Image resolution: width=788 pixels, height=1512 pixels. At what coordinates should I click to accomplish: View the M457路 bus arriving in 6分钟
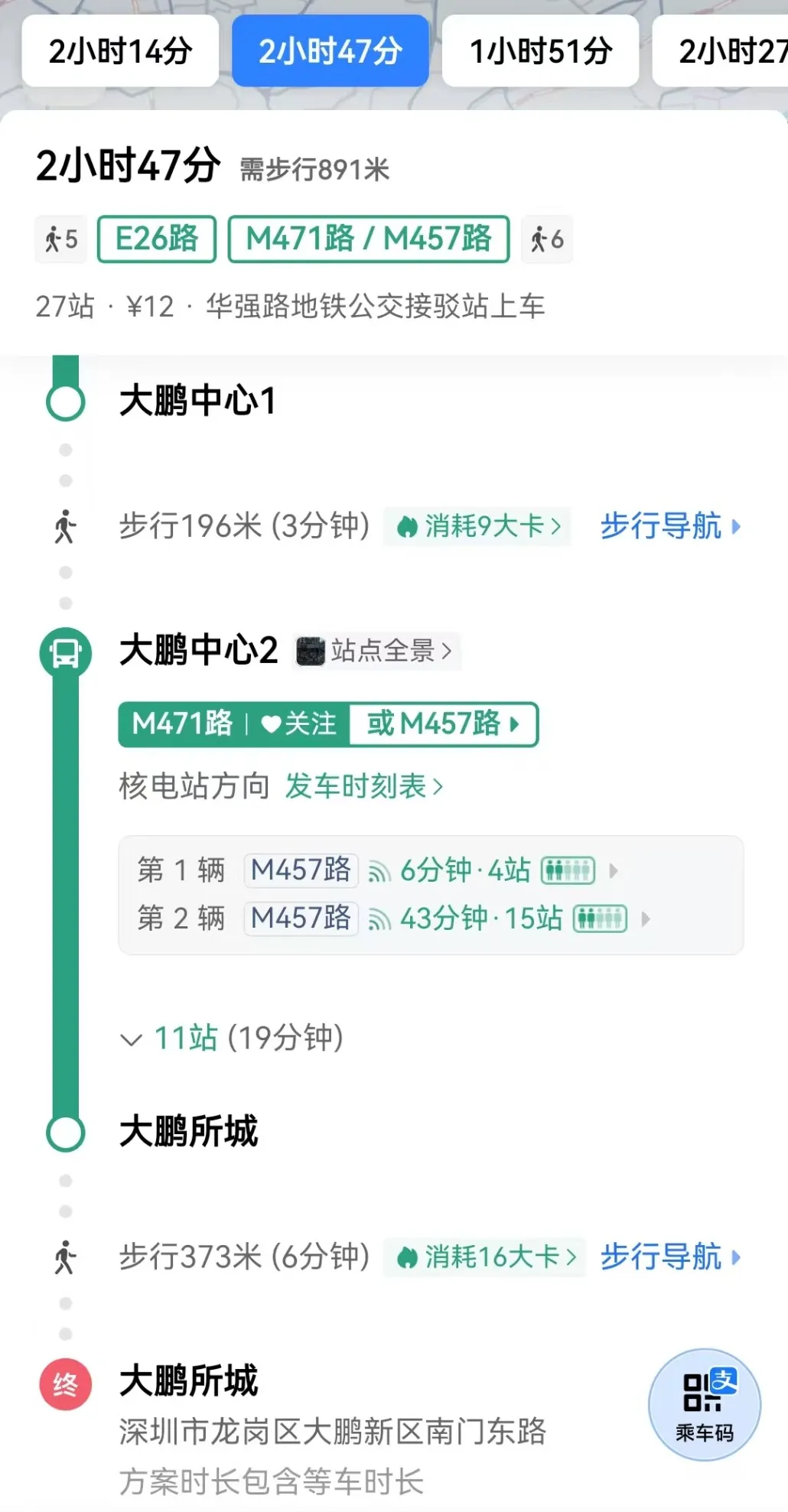[x=428, y=870]
